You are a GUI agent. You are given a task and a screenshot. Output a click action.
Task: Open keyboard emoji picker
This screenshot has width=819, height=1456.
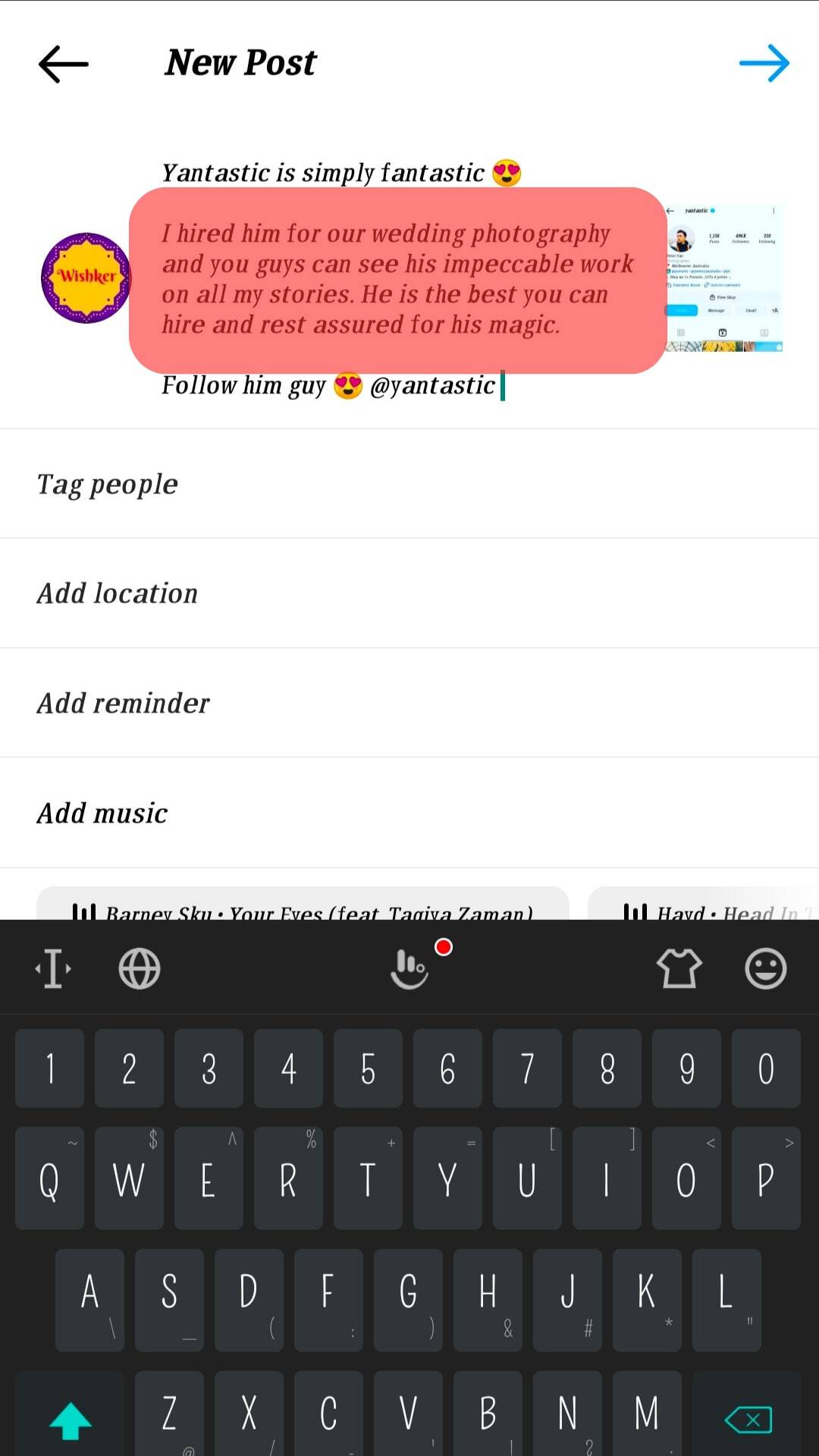point(765,968)
